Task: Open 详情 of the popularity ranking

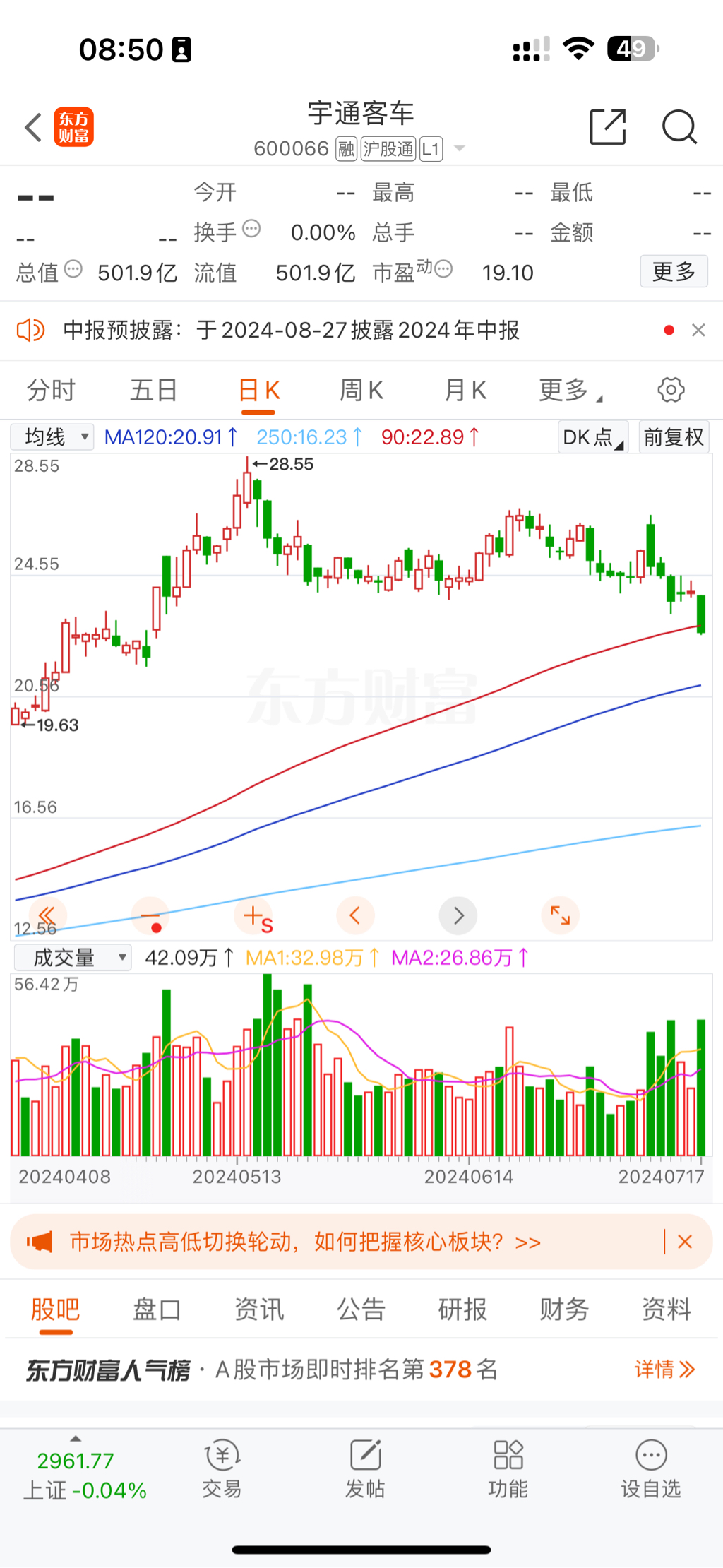Action: pos(664,1370)
